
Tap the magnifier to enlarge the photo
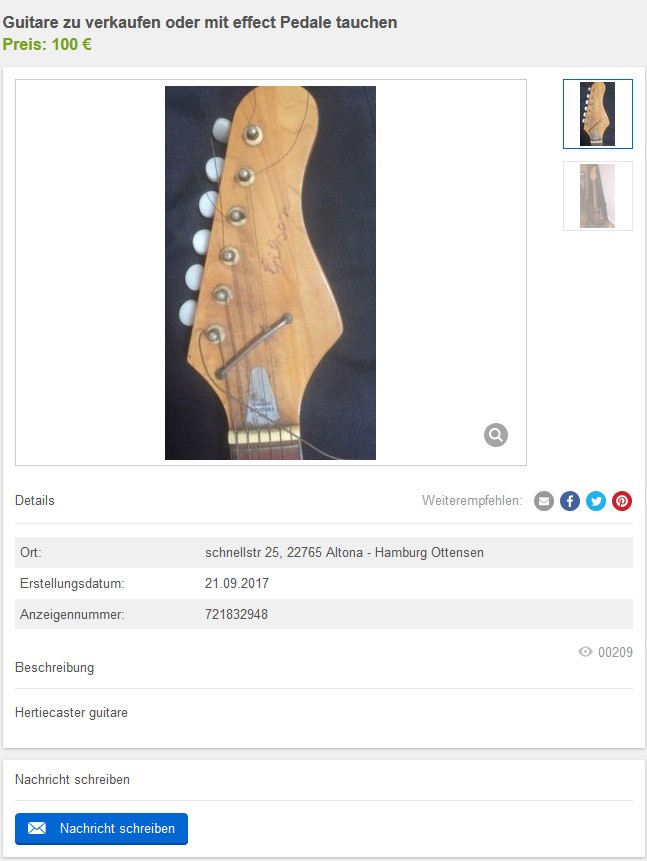coord(496,435)
